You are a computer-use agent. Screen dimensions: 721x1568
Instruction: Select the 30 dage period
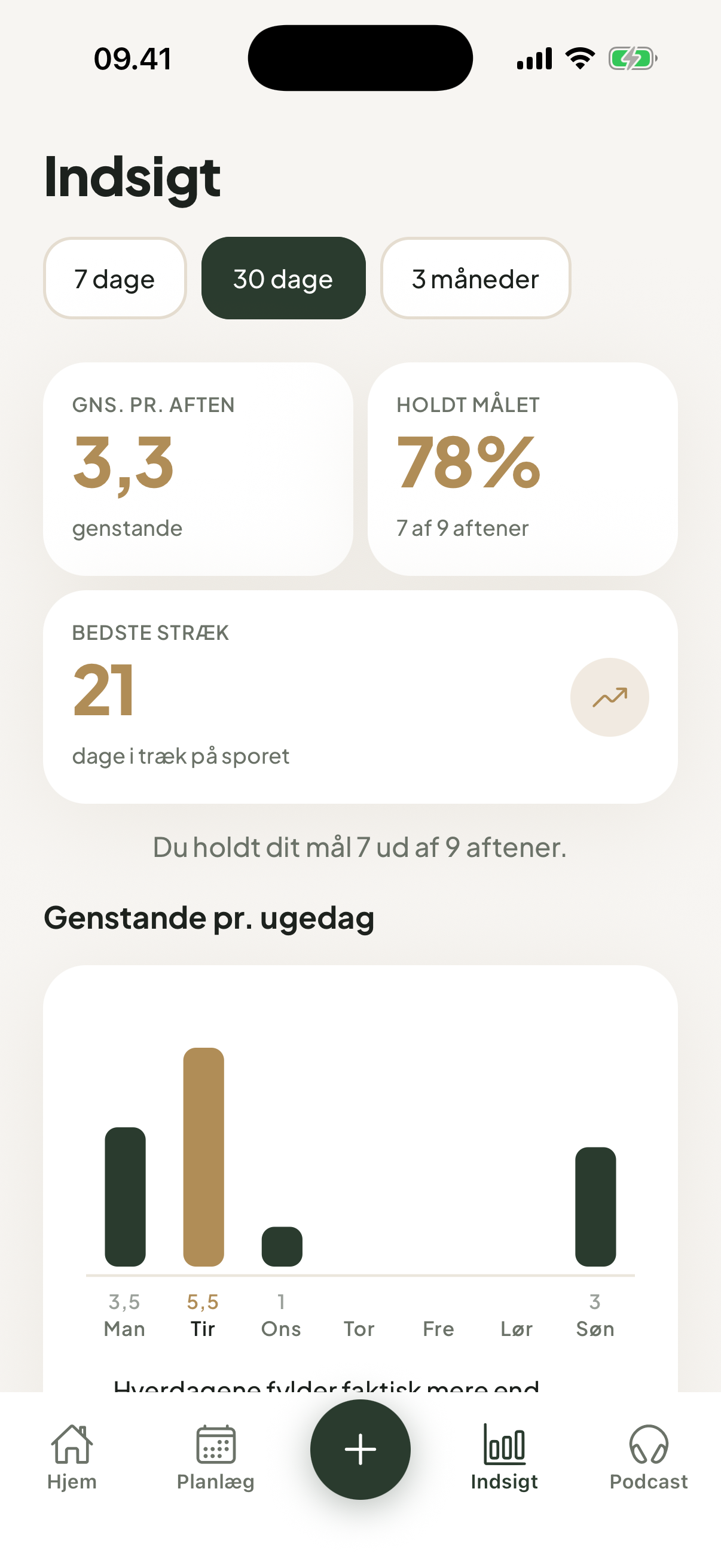(x=283, y=278)
